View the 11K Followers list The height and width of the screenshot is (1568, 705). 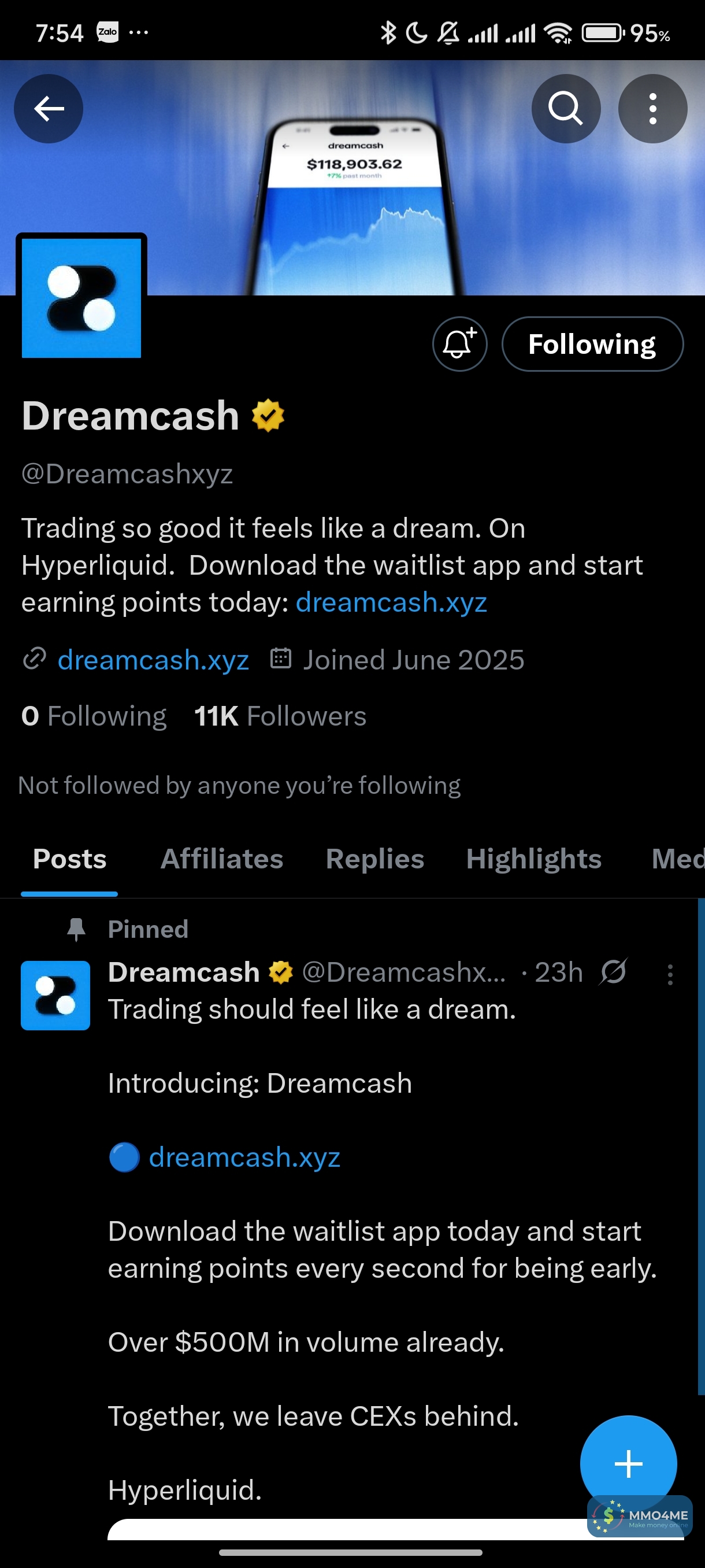pos(280,716)
